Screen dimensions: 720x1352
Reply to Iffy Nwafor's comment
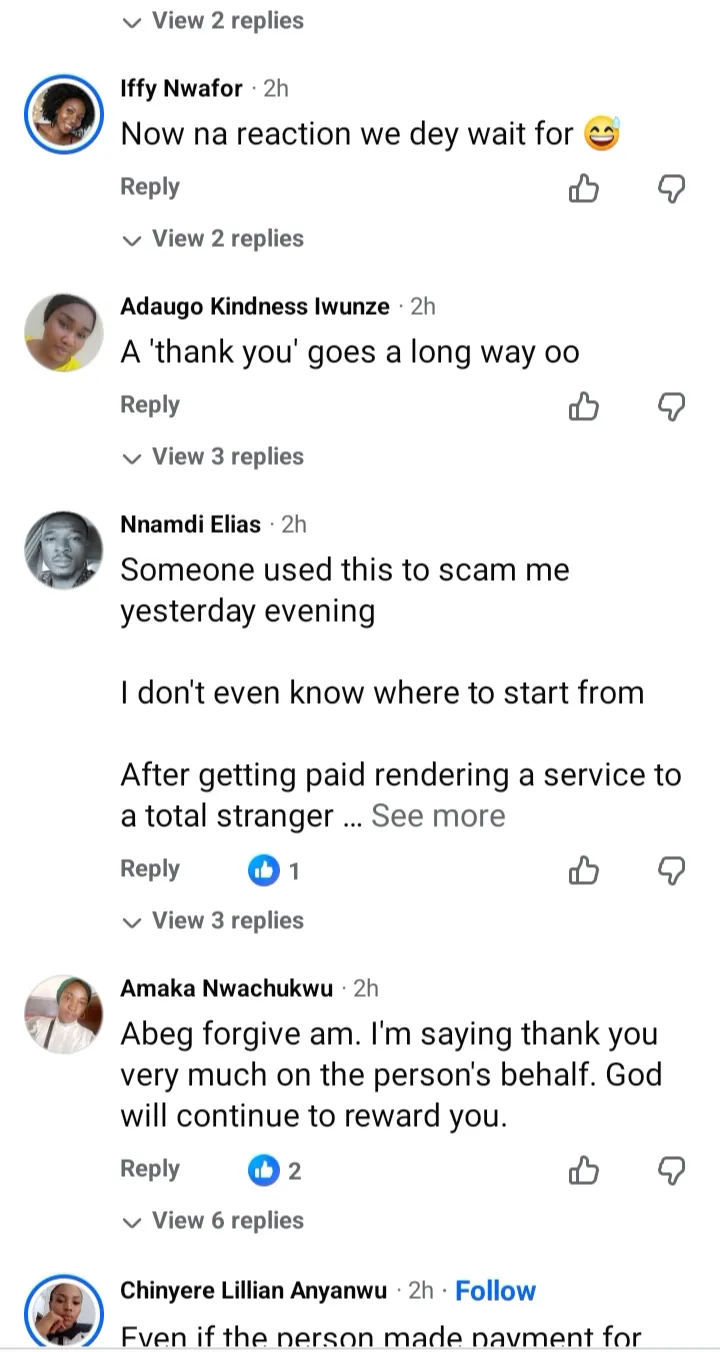tap(150, 187)
